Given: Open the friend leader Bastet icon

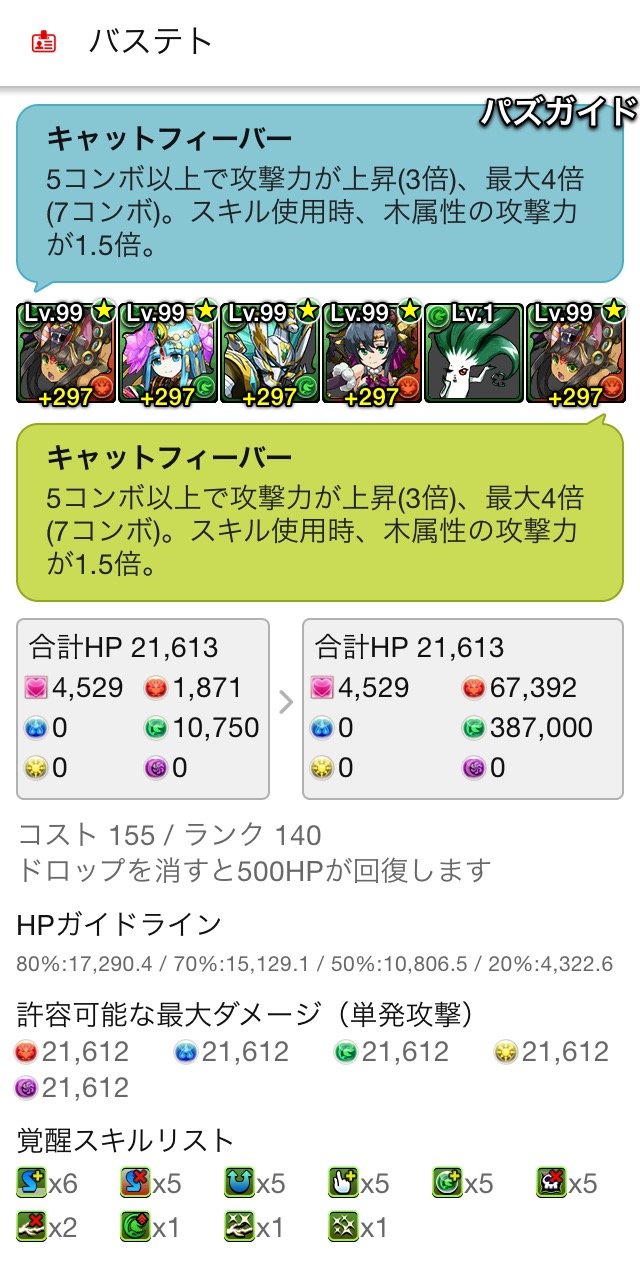Looking at the screenshot, I should point(576,353).
